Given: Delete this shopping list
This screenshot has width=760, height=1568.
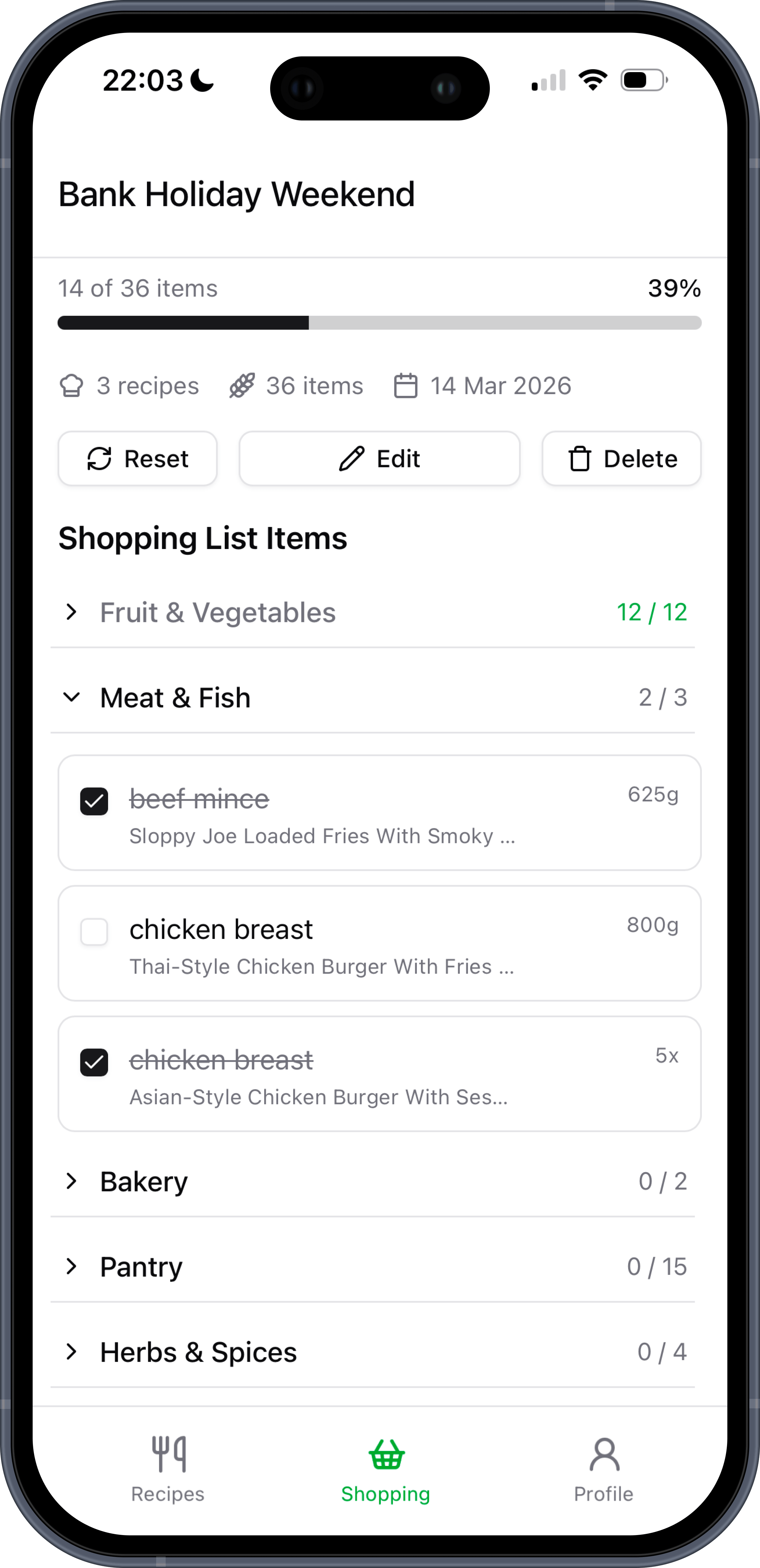Looking at the screenshot, I should point(621,458).
